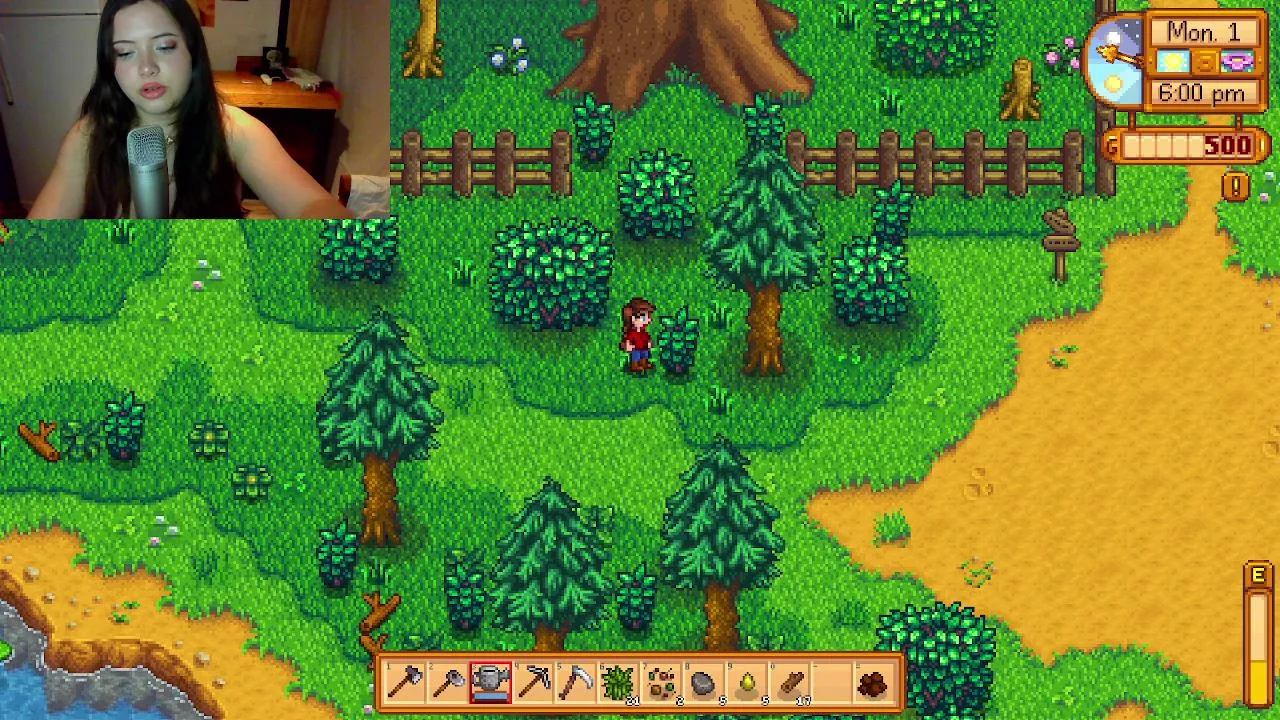Select the yellow sap item in the toolbar
Screen dimensions: 1280x720
click(x=747, y=682)
